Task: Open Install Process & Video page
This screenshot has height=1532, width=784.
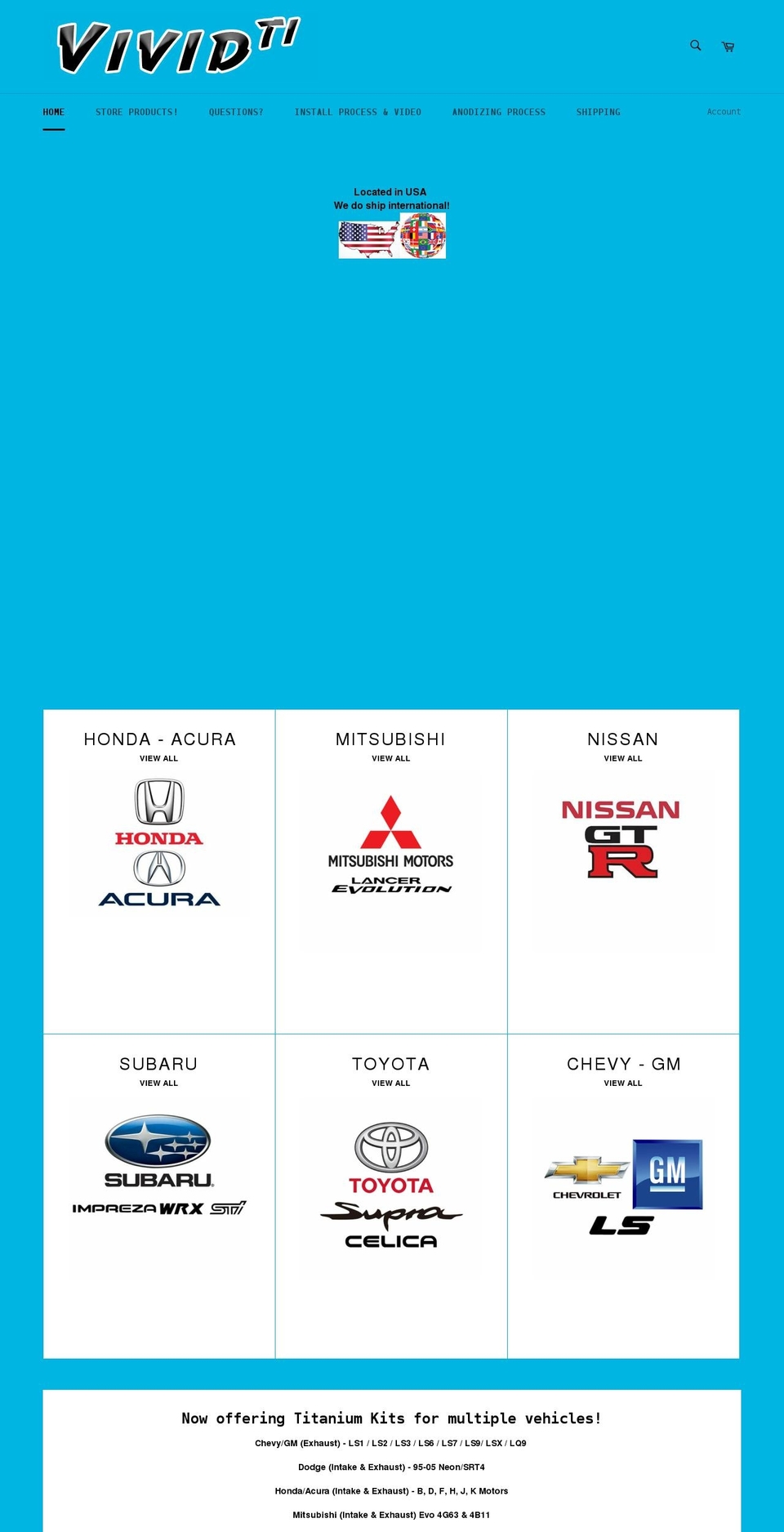Action: point(358,112)
